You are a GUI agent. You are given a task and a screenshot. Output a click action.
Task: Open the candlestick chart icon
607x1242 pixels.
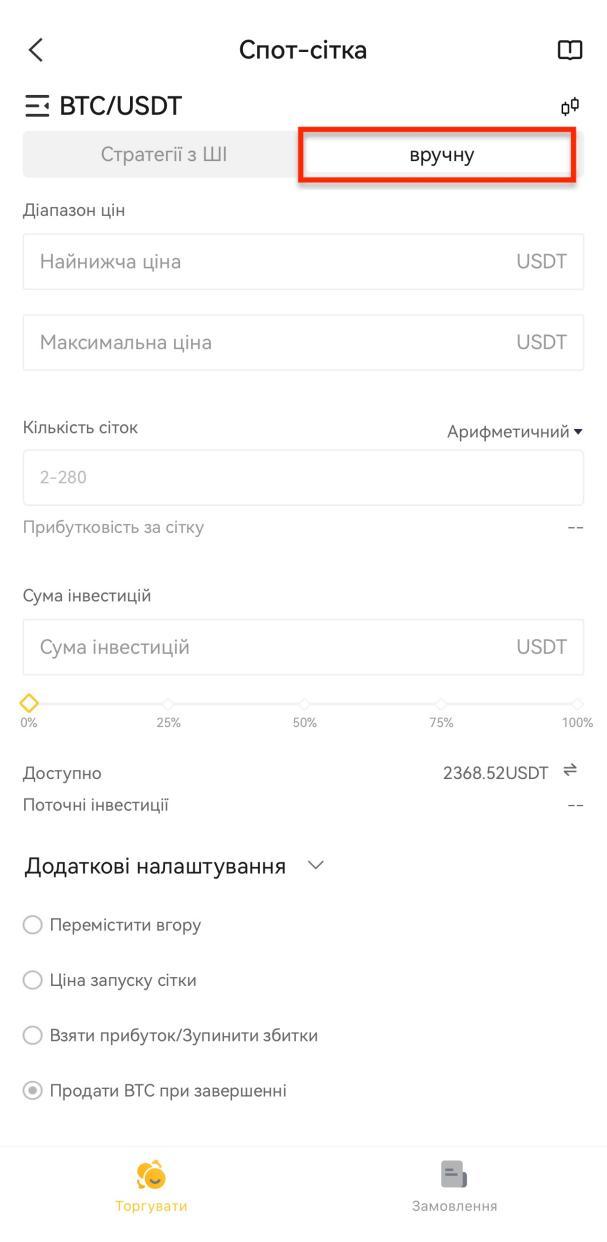pos(570,106)
